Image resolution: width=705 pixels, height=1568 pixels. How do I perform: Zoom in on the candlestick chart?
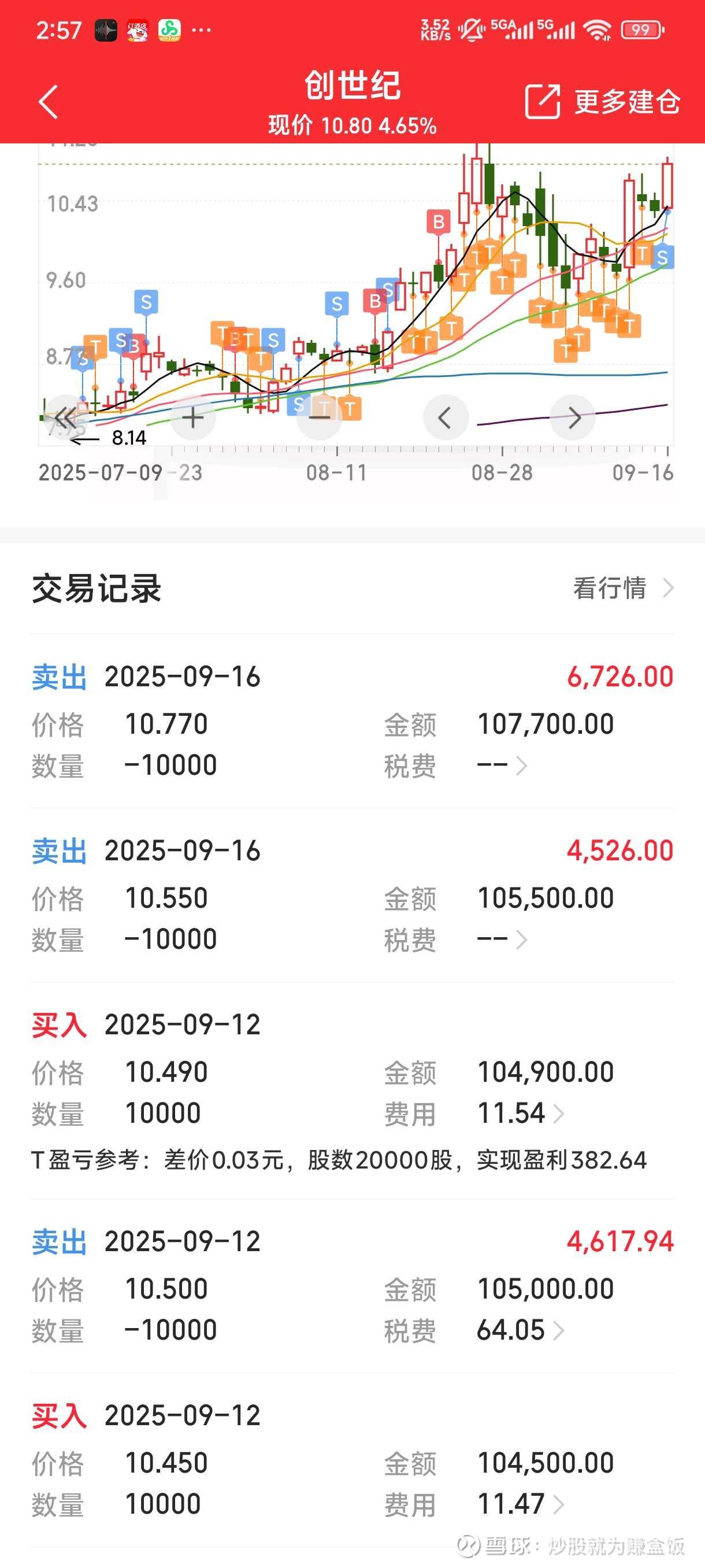pos(193,417)
